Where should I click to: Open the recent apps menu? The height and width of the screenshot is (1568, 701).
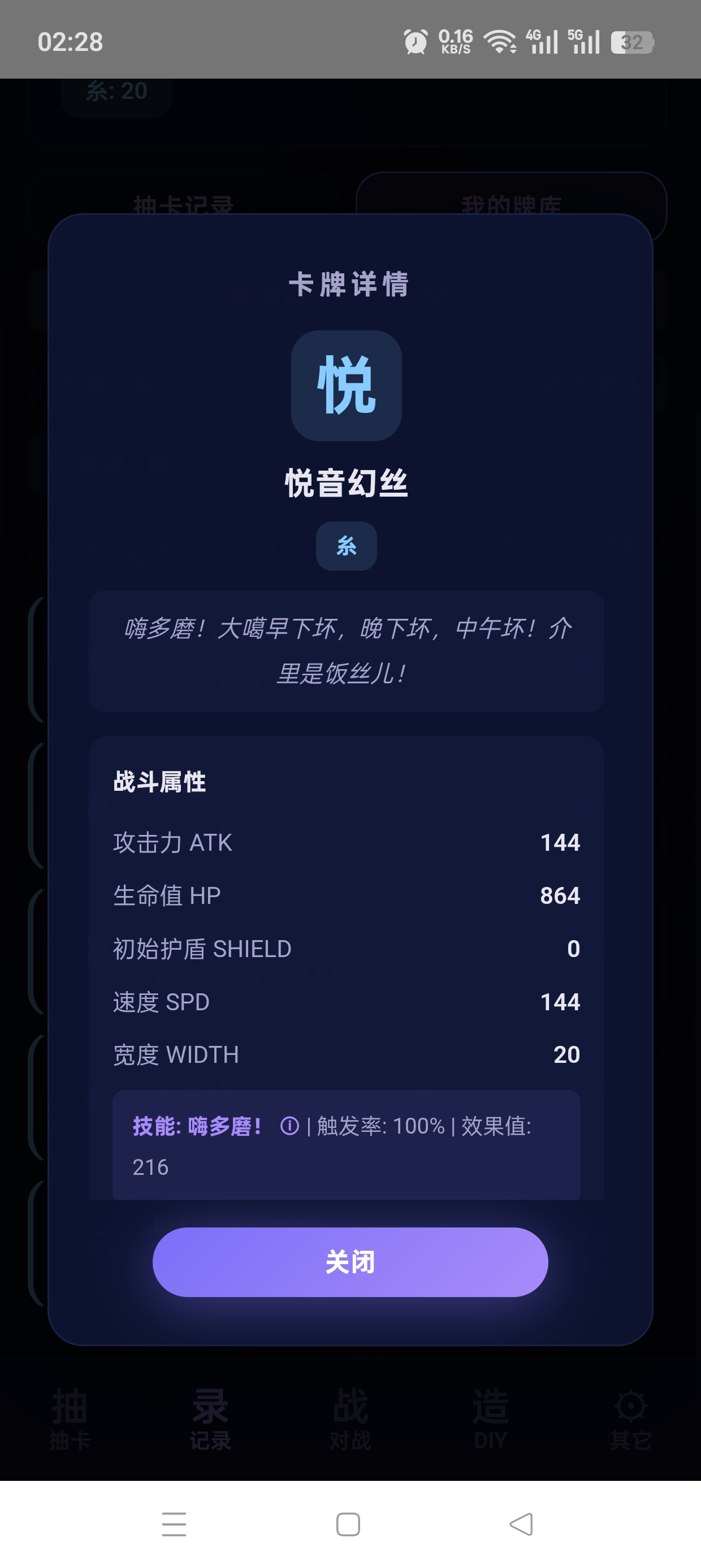(x=174, y=1524)
